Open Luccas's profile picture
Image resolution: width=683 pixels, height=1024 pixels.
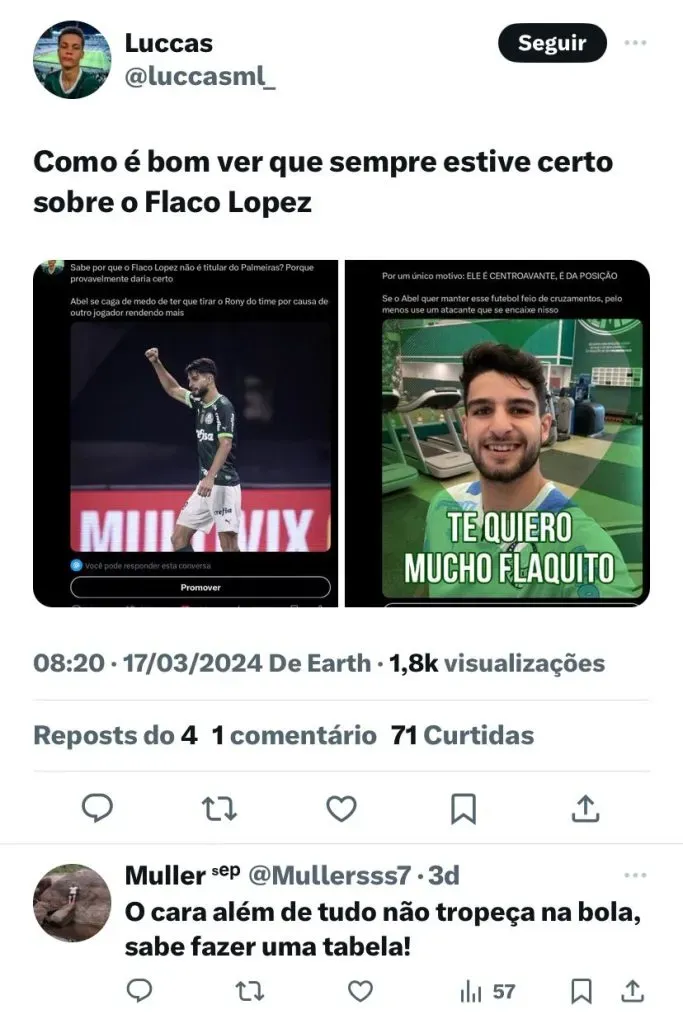(x=71, y=60)
